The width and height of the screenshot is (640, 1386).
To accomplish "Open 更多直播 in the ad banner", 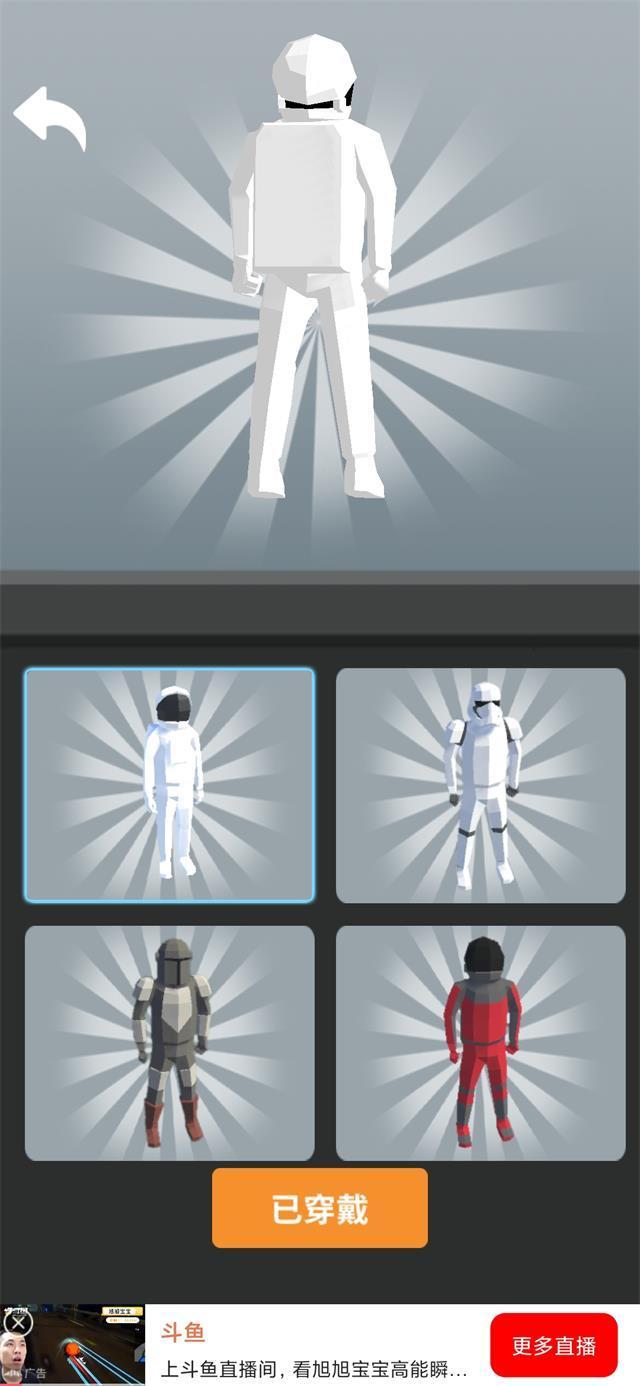I will (x=553, y=1345).
